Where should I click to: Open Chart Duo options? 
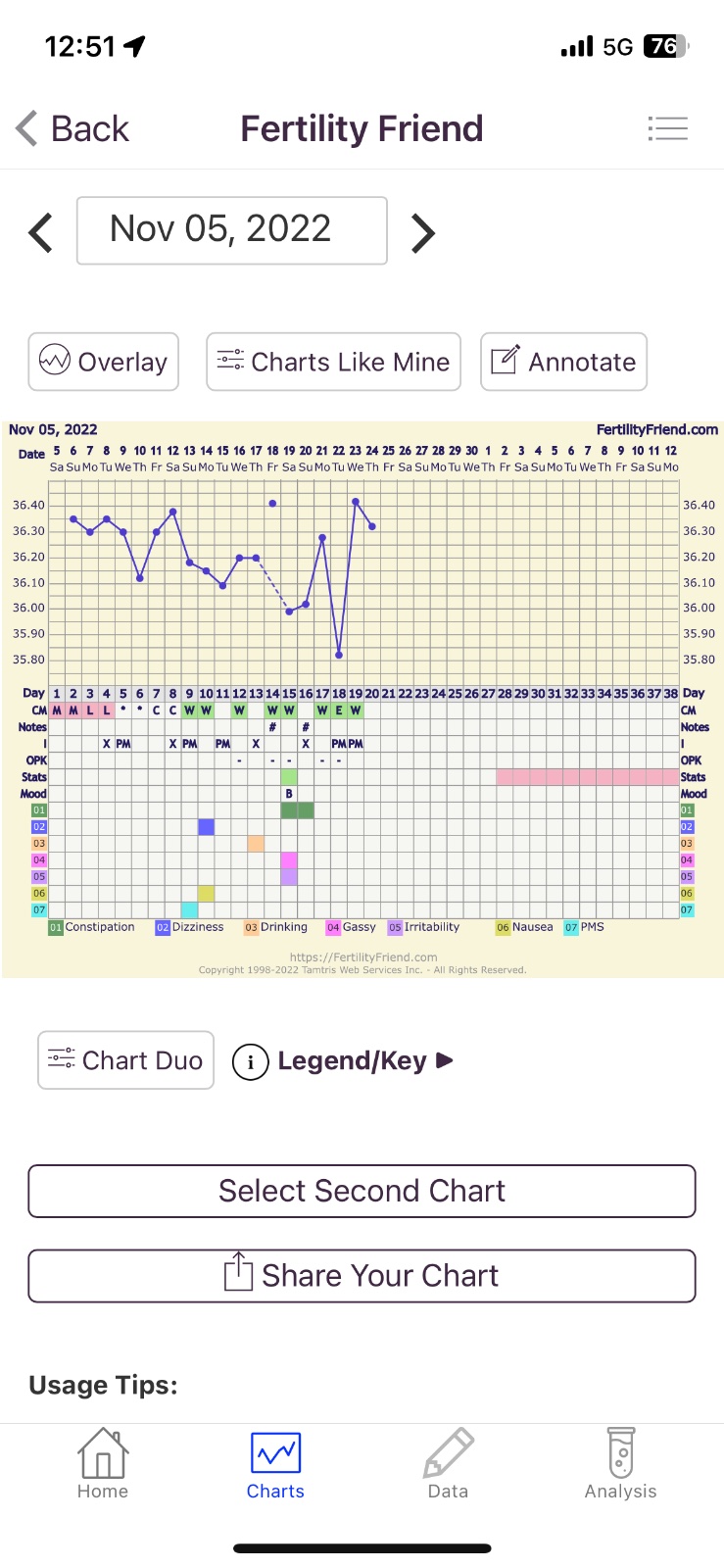[125, 1060]
